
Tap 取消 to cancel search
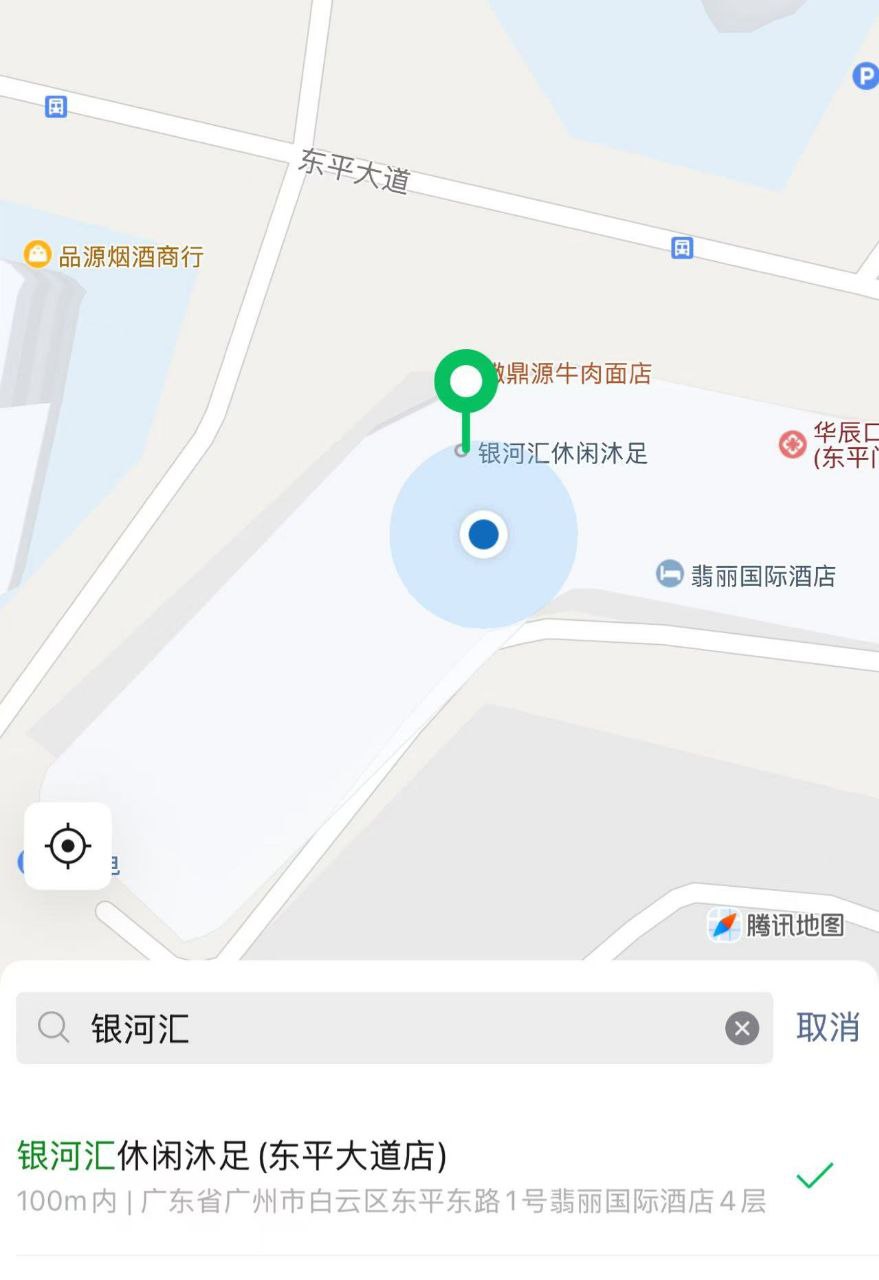[x=827, y=1027]
